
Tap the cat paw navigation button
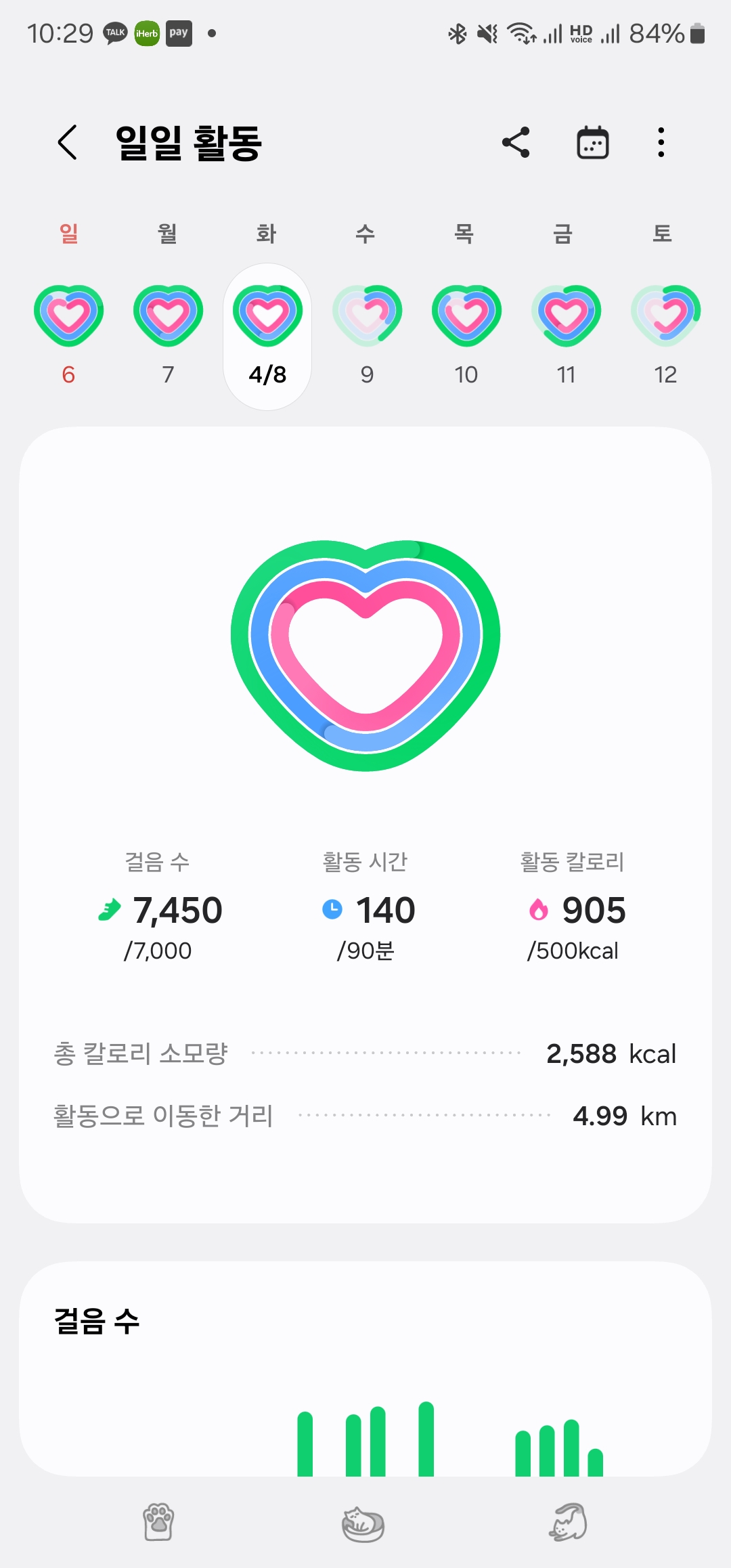coord(158,1522)
